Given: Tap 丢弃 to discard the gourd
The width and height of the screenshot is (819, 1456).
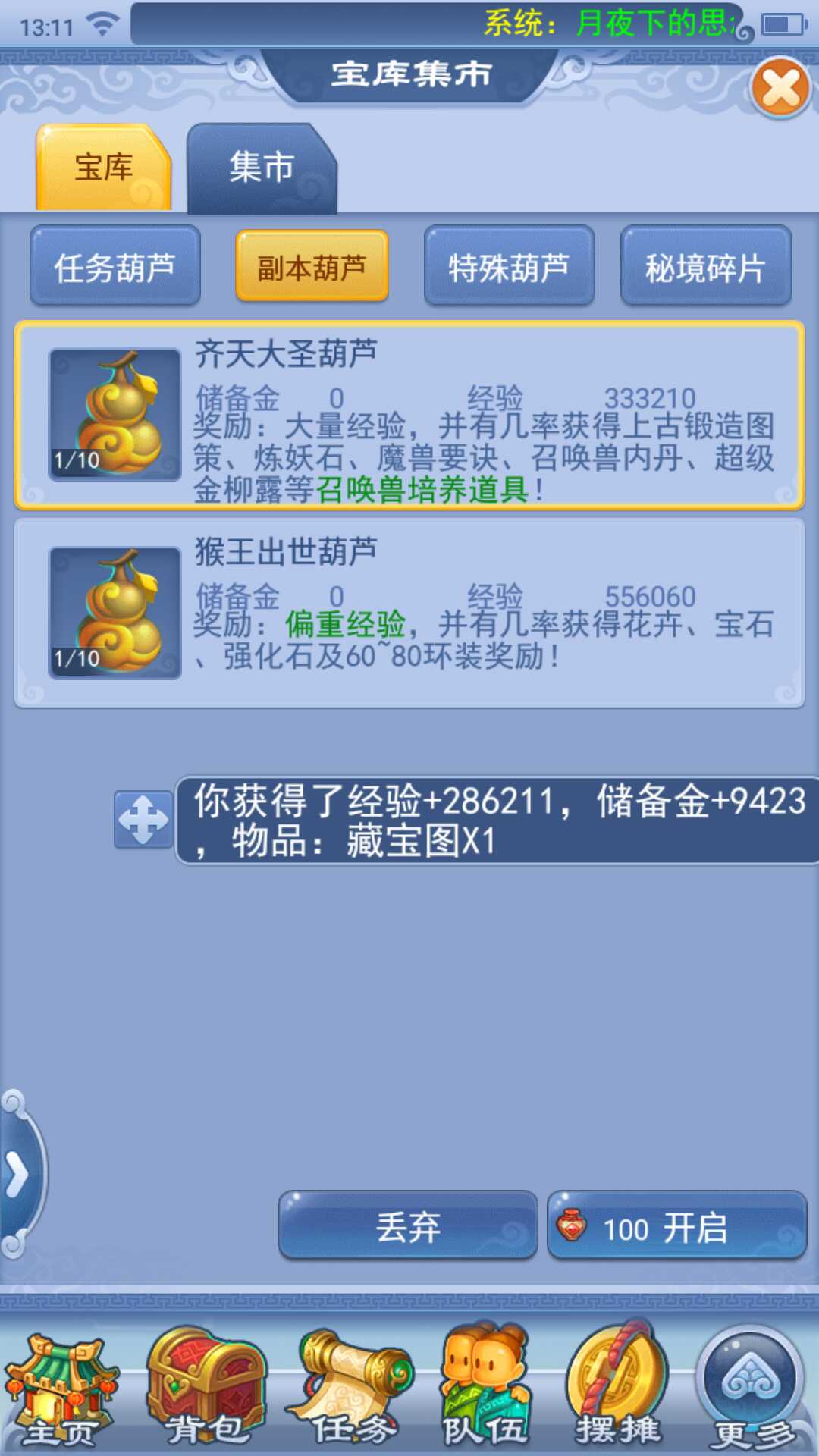Looking at the screenshot, I should coord(408,1226).
